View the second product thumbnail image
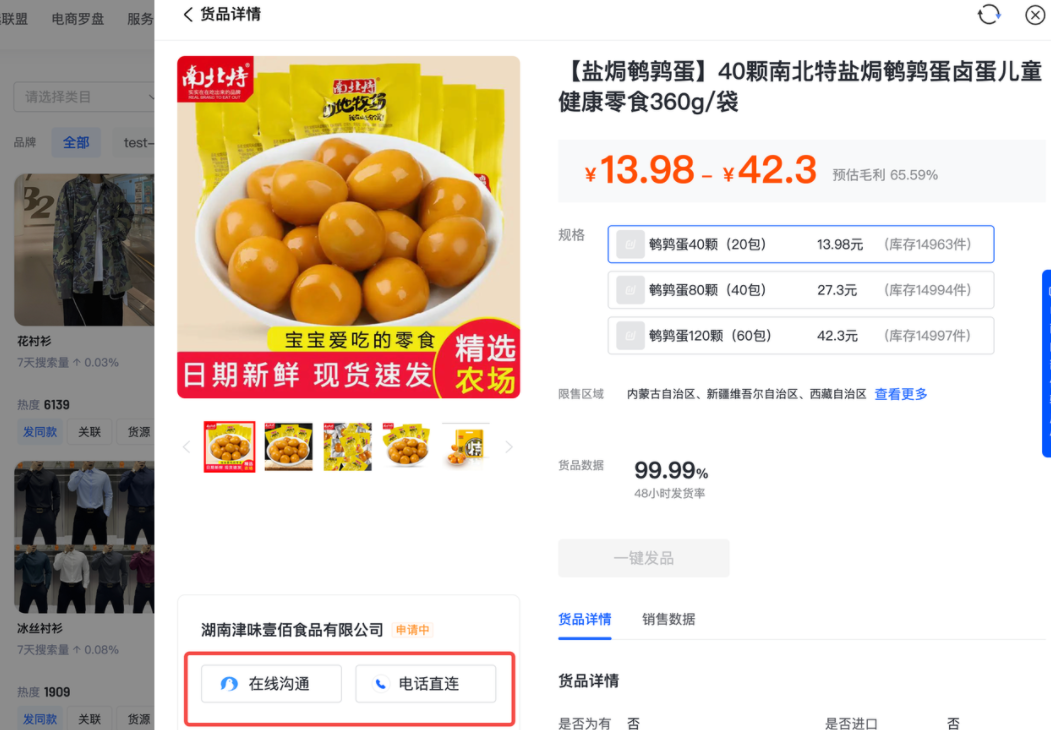 point(288,447)
